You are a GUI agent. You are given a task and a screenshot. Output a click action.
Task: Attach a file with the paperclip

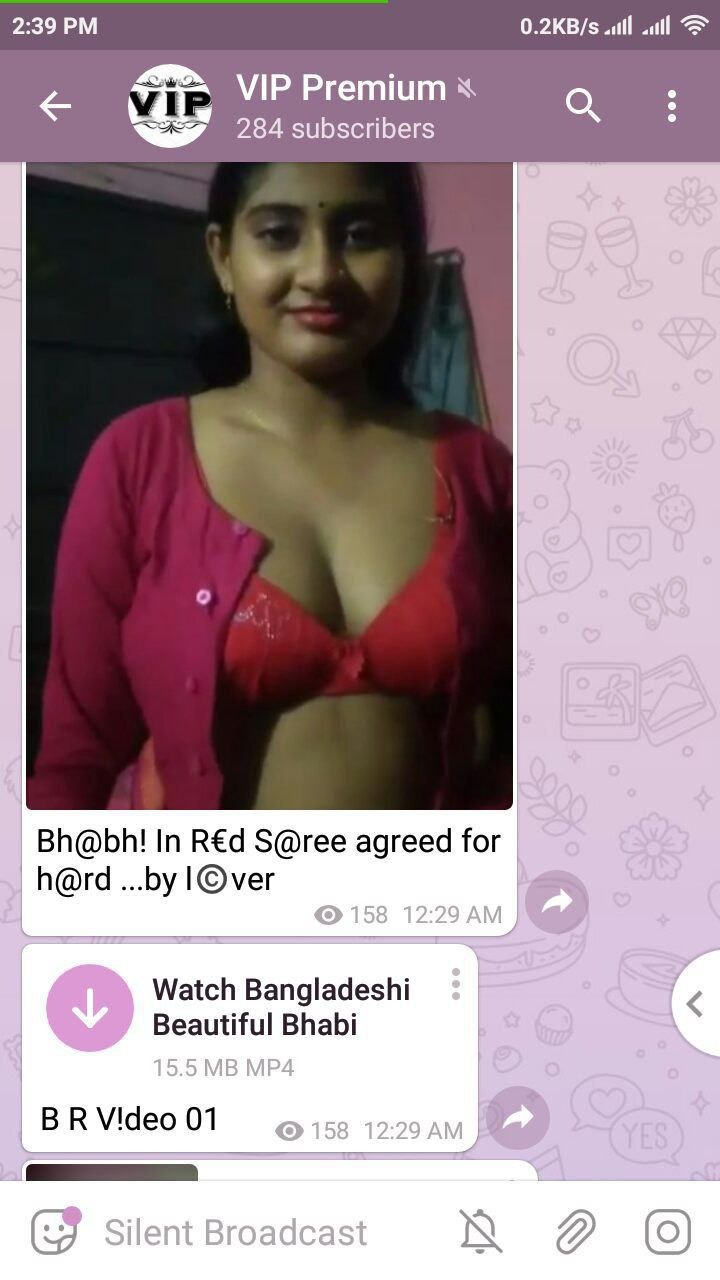coord(575,1232)
